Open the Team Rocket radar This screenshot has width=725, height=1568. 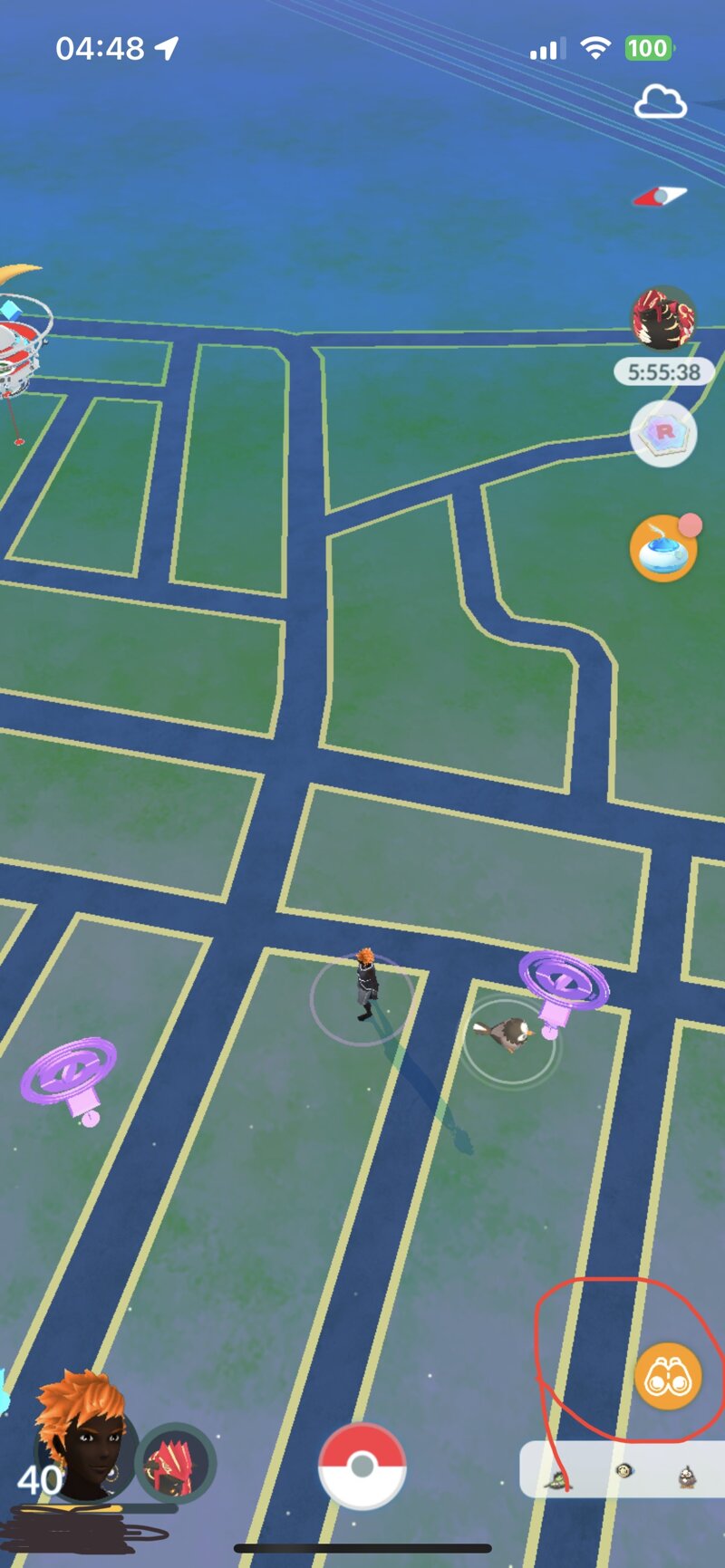[663, 435]
